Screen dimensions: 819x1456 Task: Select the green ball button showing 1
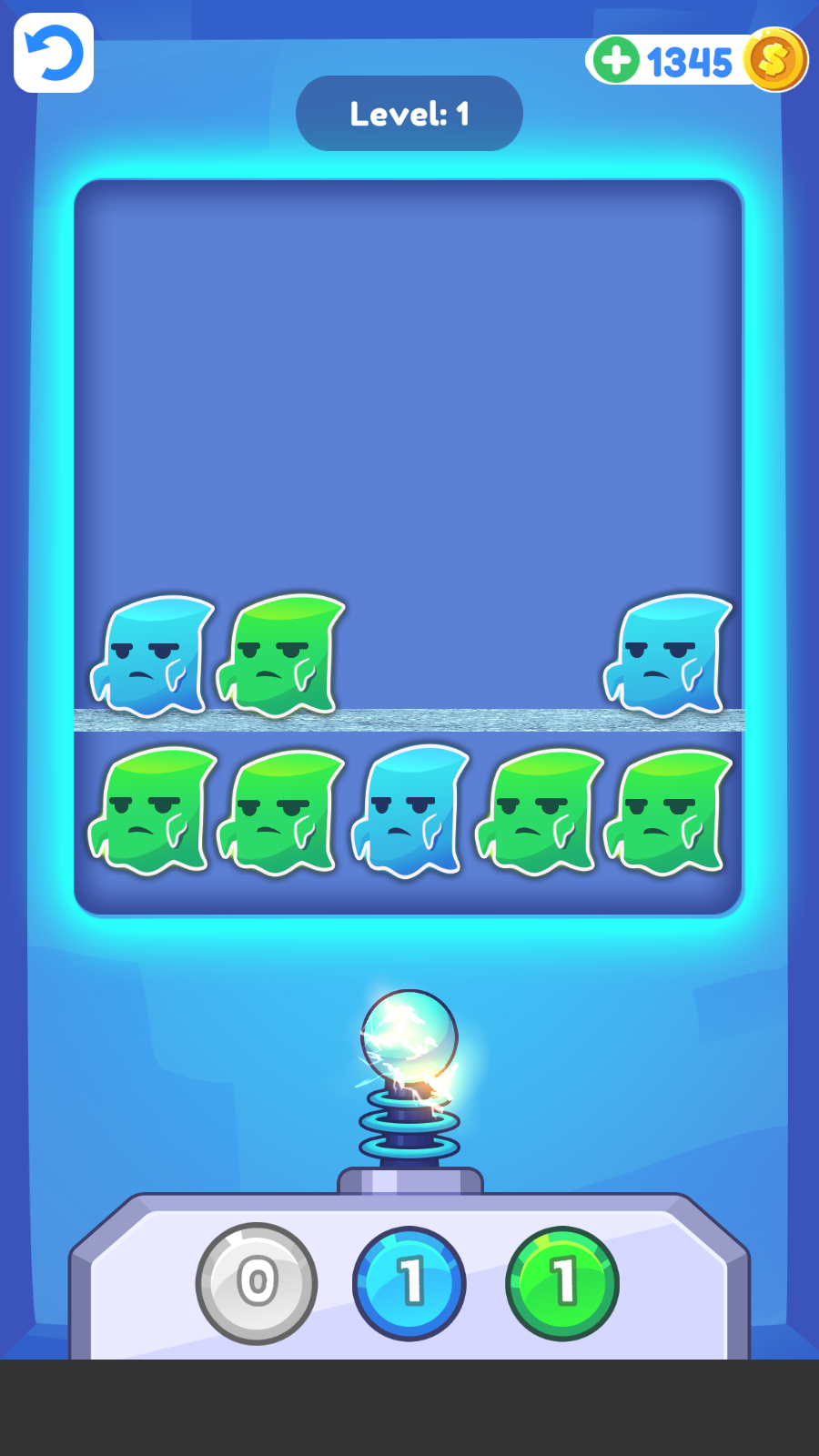(562, 1283)
